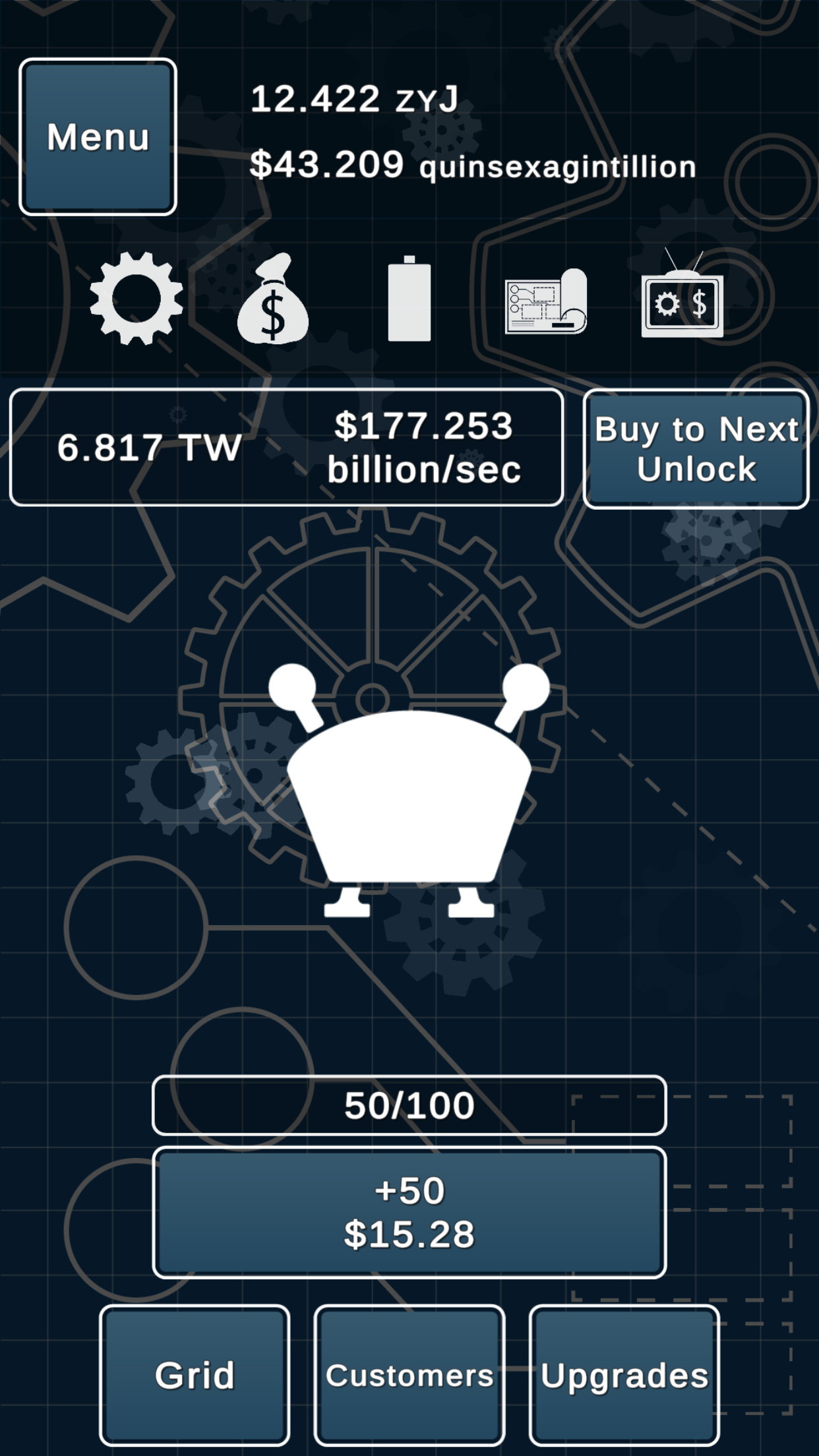The width and height of the screenshot is (819, 1456).
Task: Tap the television ad icon
Action: 682,293
